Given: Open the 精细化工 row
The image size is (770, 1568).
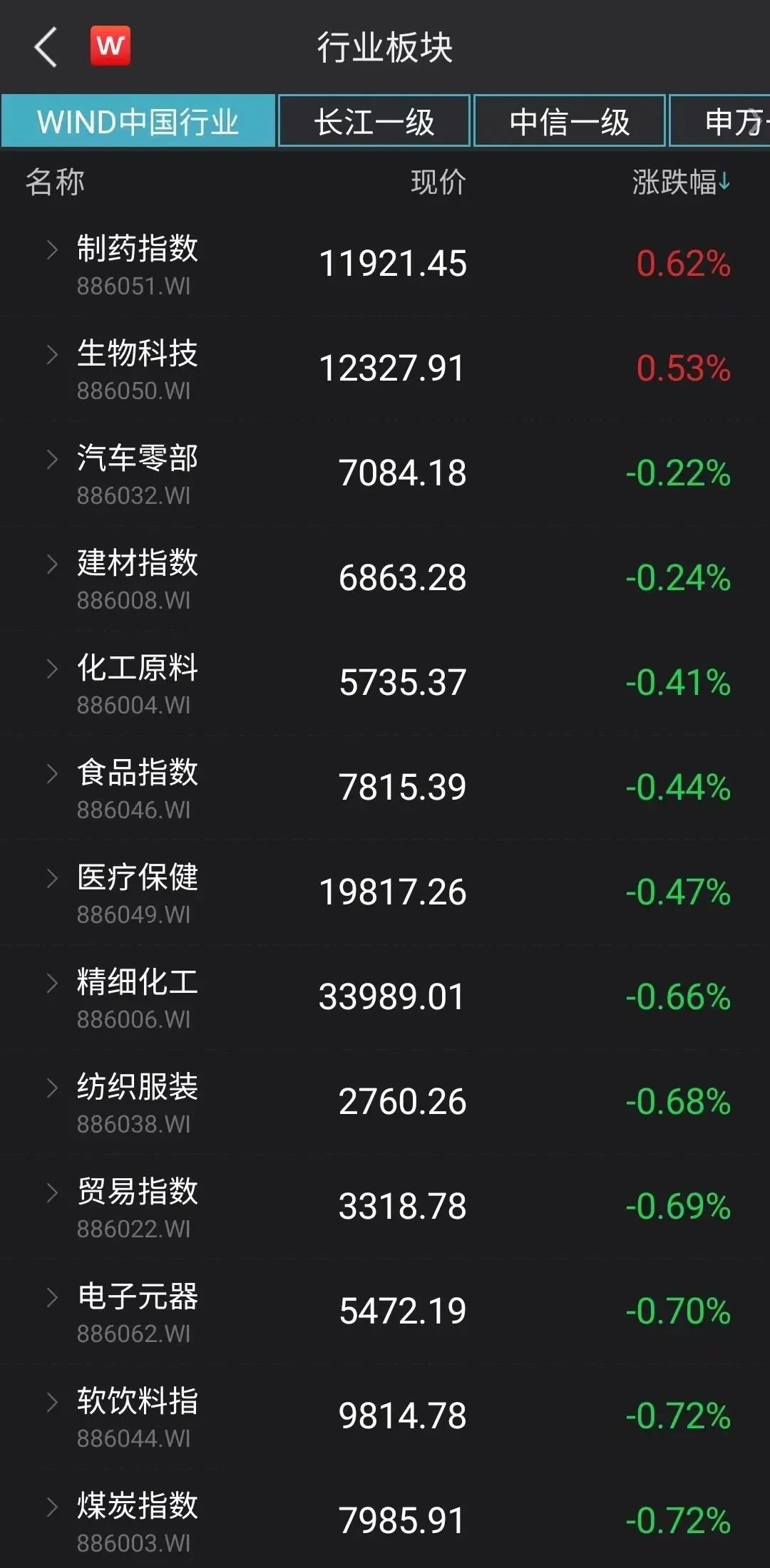Looking at the screenshot, I should click(x=385, y=997).
